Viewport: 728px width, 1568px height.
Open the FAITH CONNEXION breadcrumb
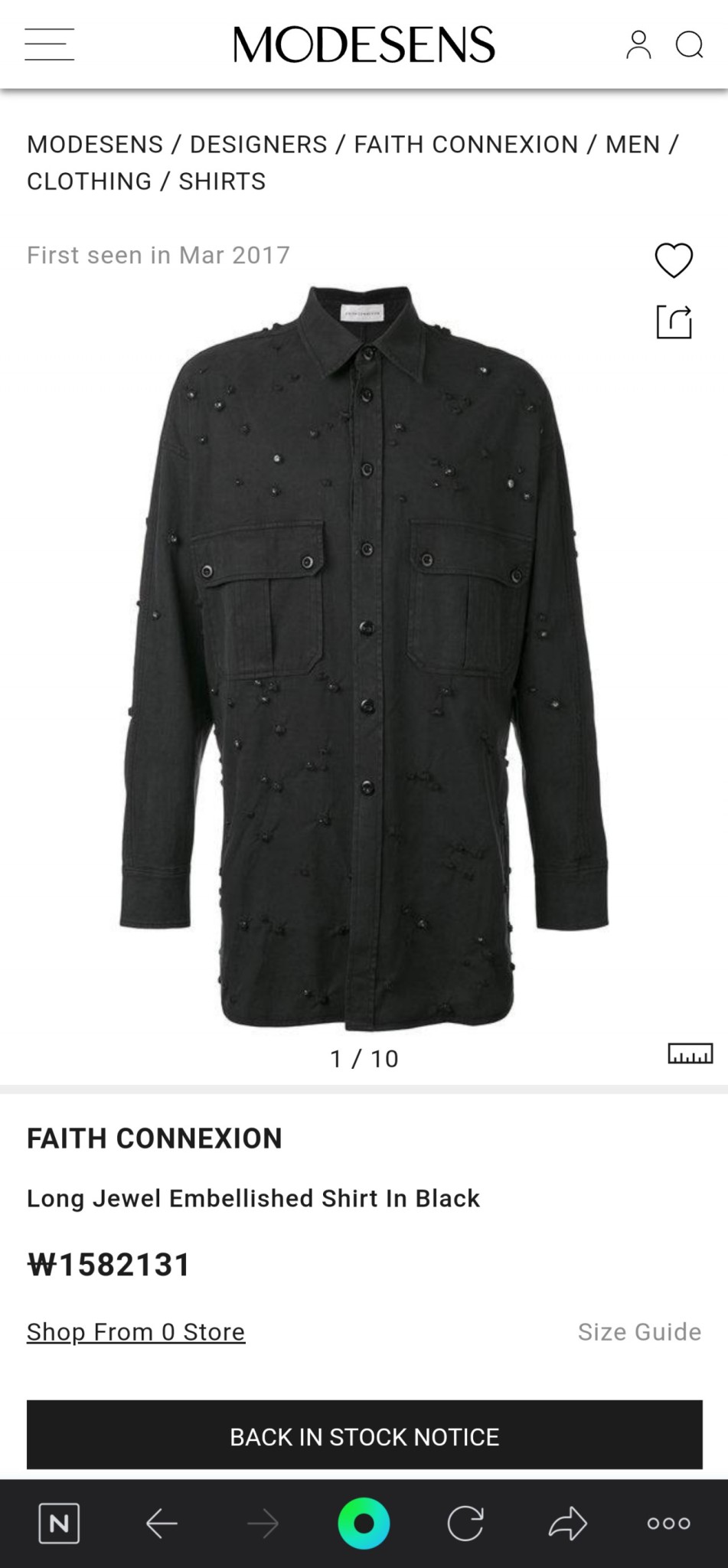(x=465, y=145)
